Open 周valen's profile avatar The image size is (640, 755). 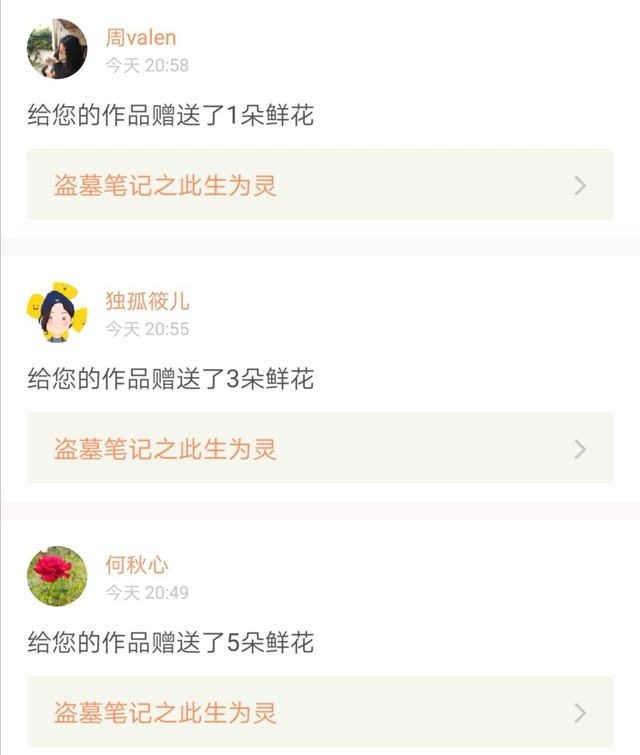[x=57, y=49]
